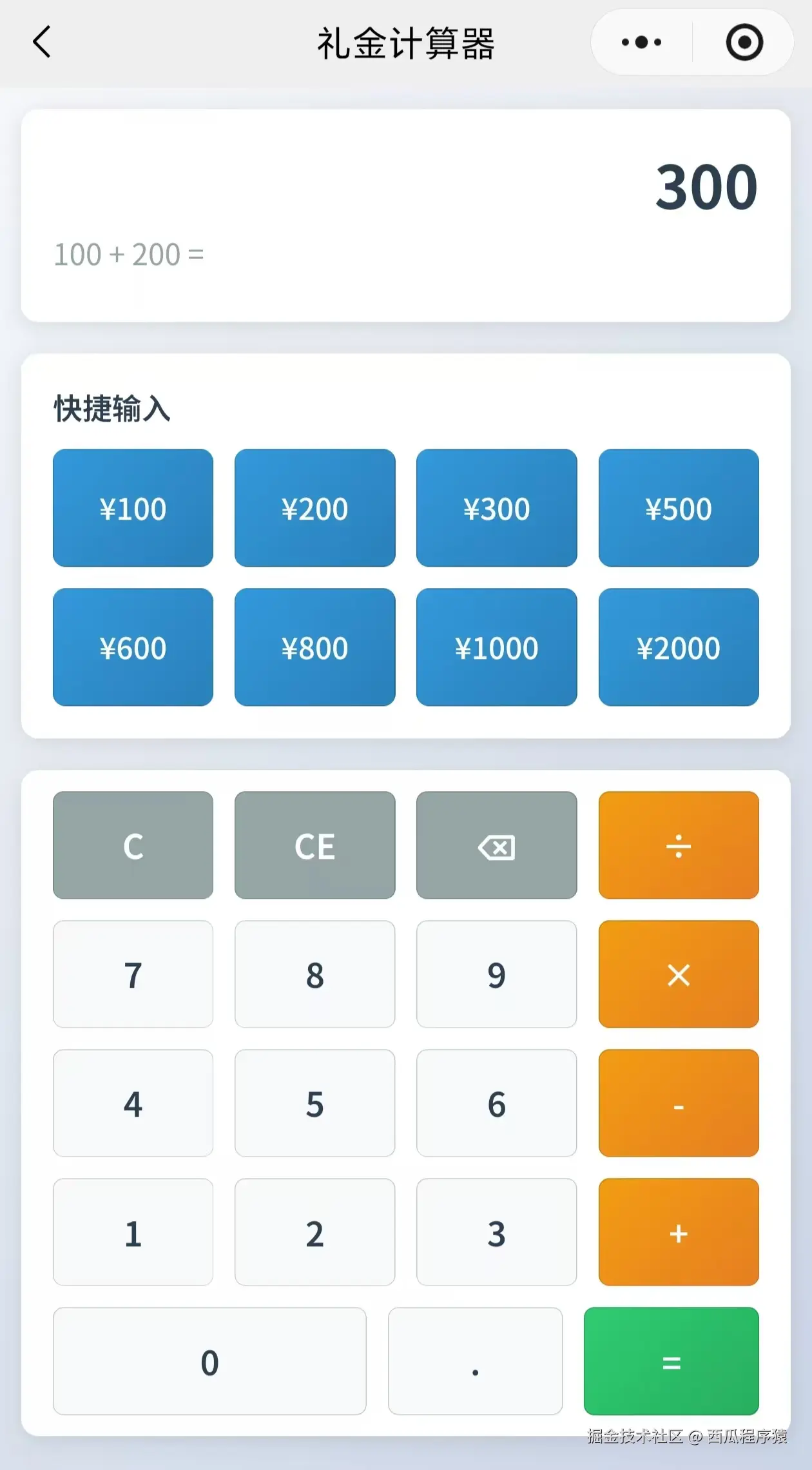Delete last digit with backspace key

496,845
